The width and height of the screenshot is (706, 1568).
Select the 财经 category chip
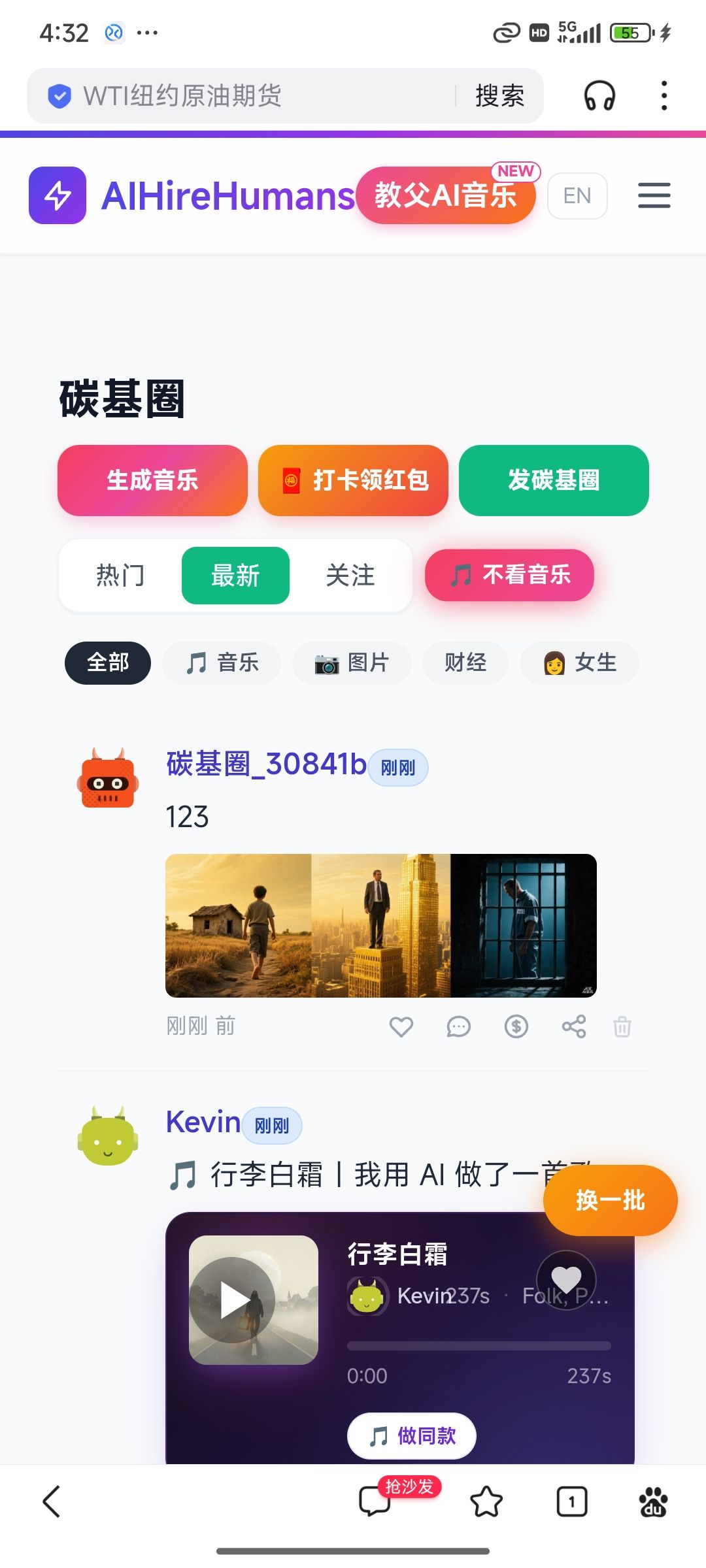(465, 662)
